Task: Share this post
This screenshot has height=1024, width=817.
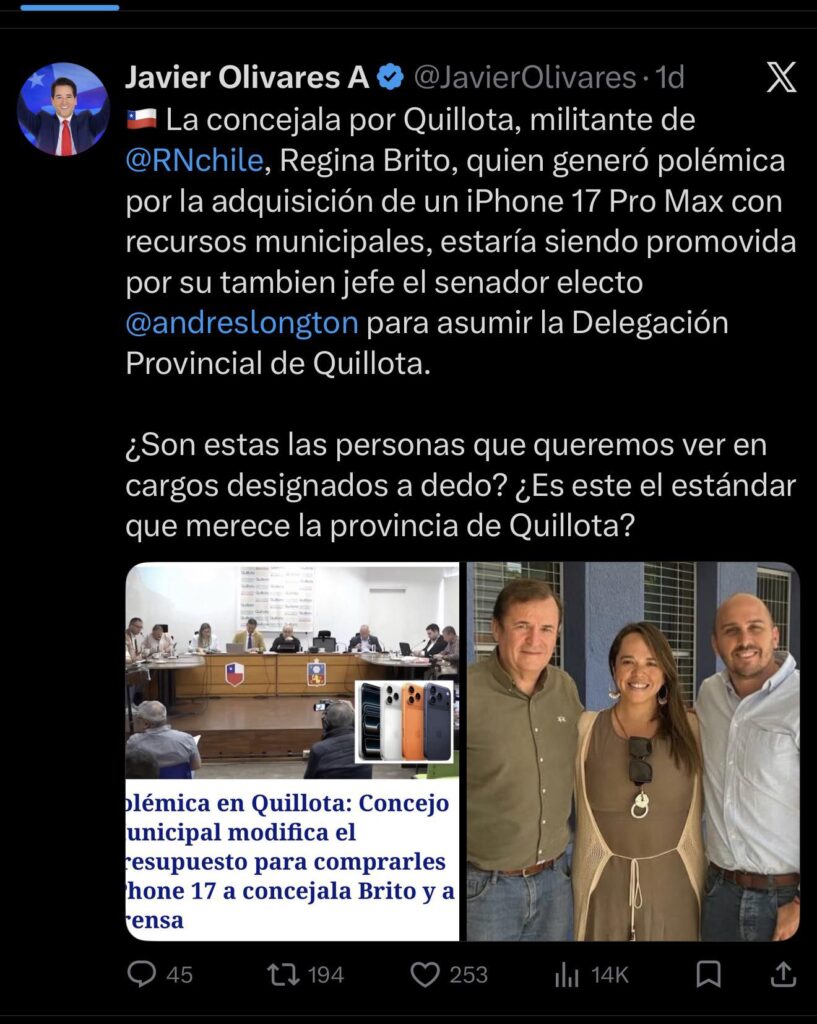Action: (784, 973)
